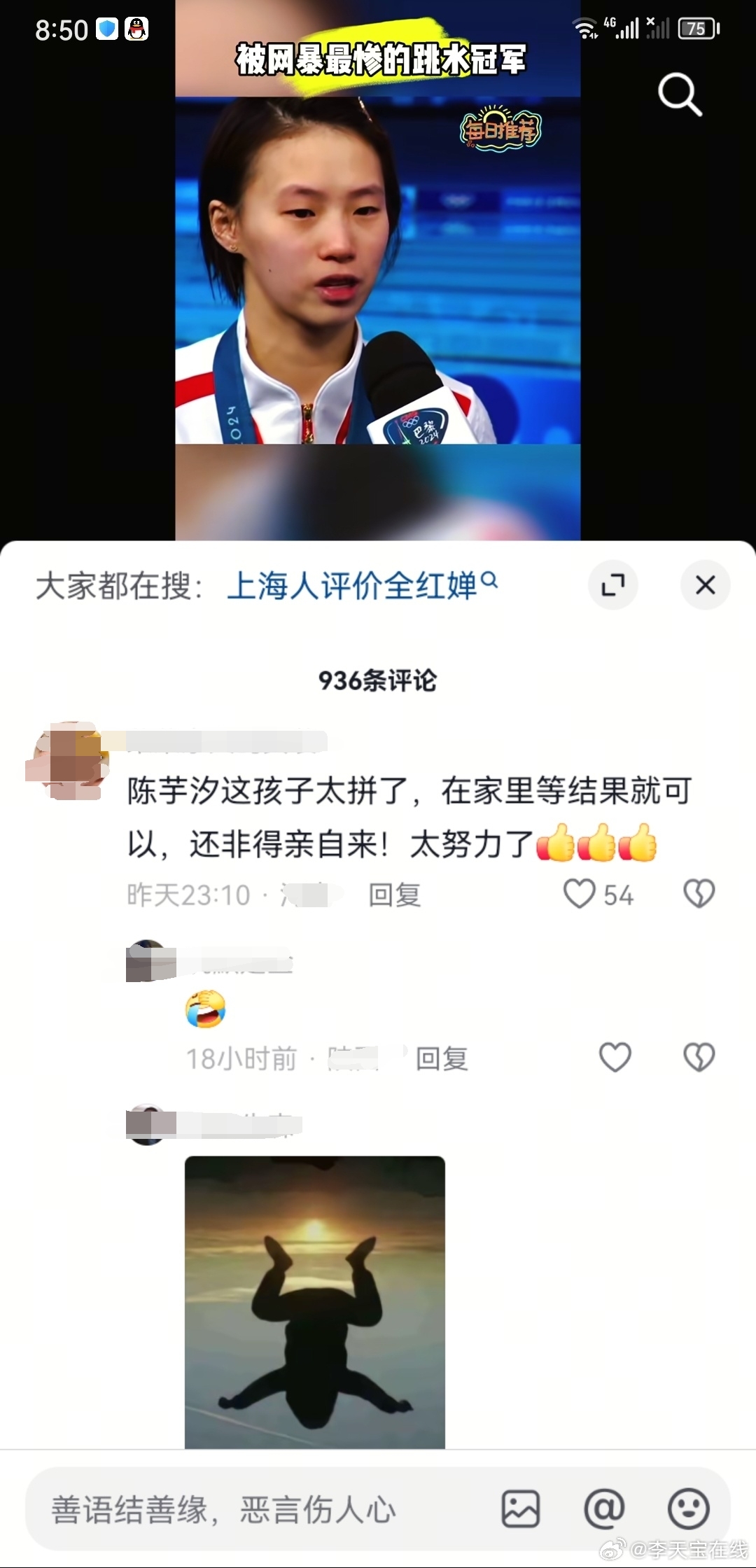This screenshot has width=756, height=1568.
Task: Open trending search 上海人评价全红婵
Action: pyautogui.click(x=361, y=585)
